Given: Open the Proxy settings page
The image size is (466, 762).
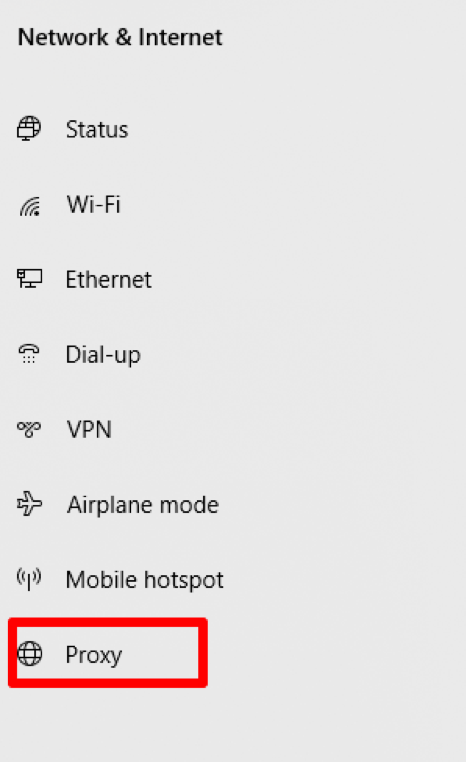Looking at the screenshot, I should pos(94,654).
